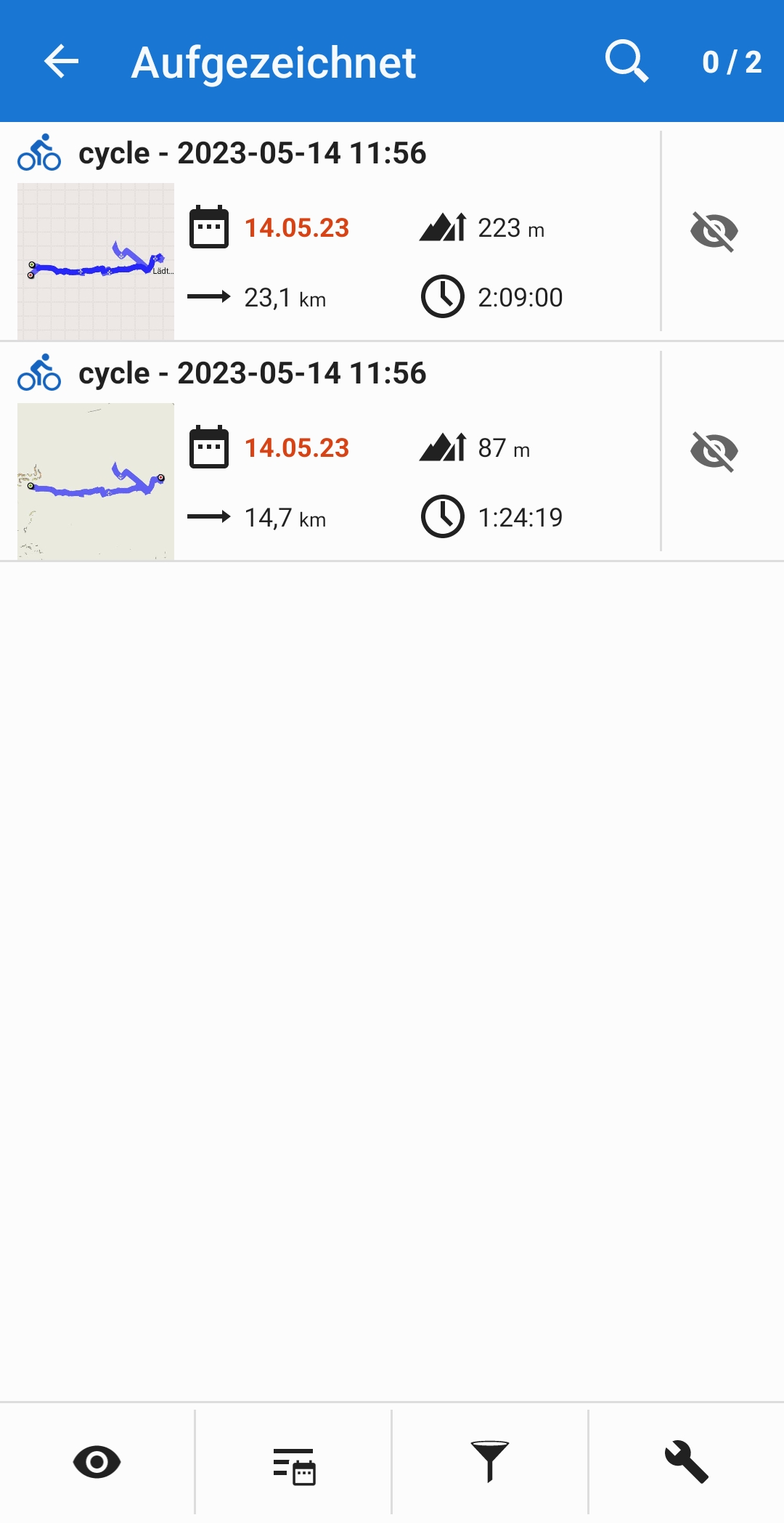784x1523 pixels.
Task: Open the wrench tools menu
Action: (x=686, y=1462)
